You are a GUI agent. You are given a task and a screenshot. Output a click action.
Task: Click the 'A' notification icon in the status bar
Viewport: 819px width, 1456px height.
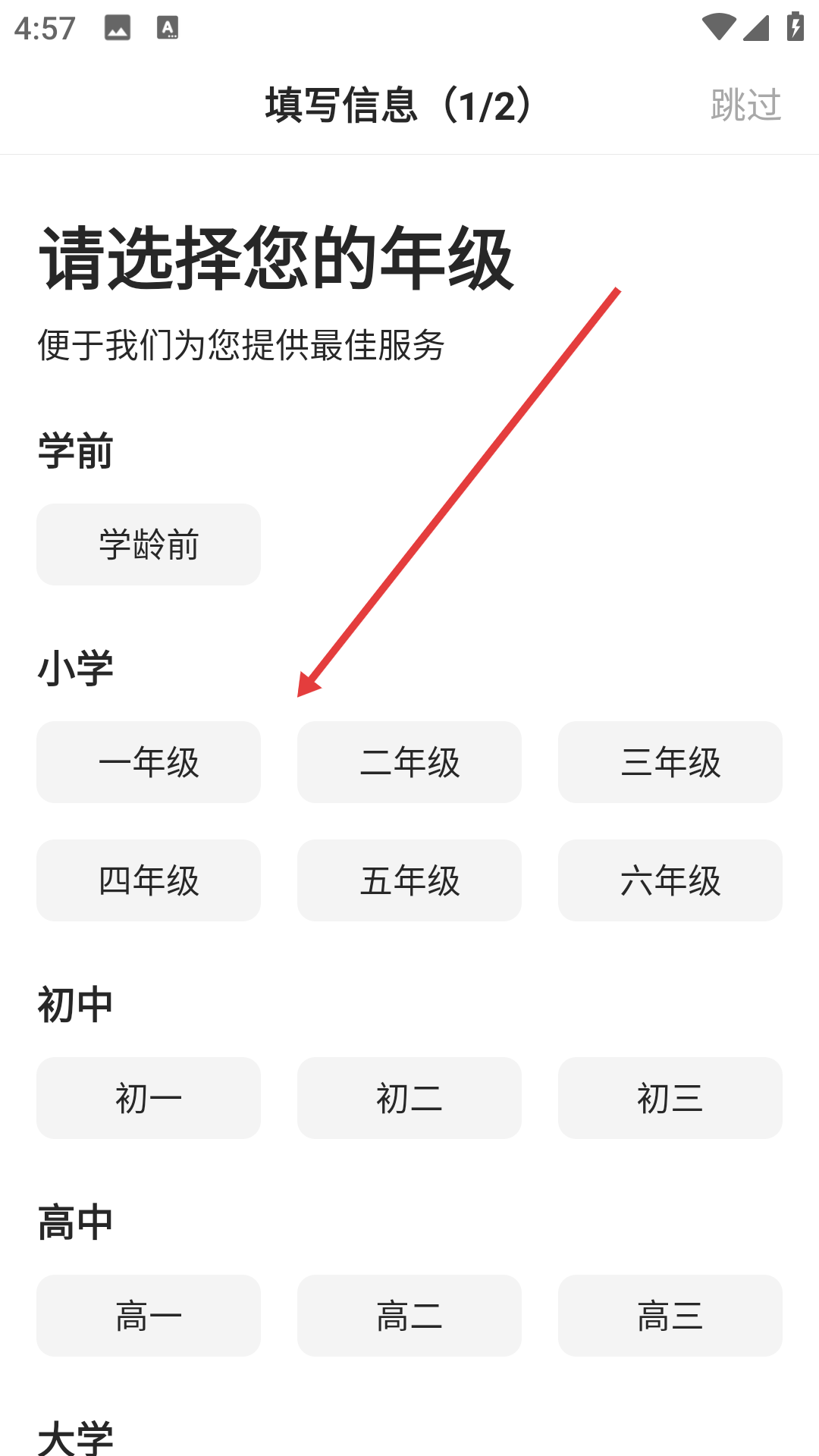tap(168, 28)
